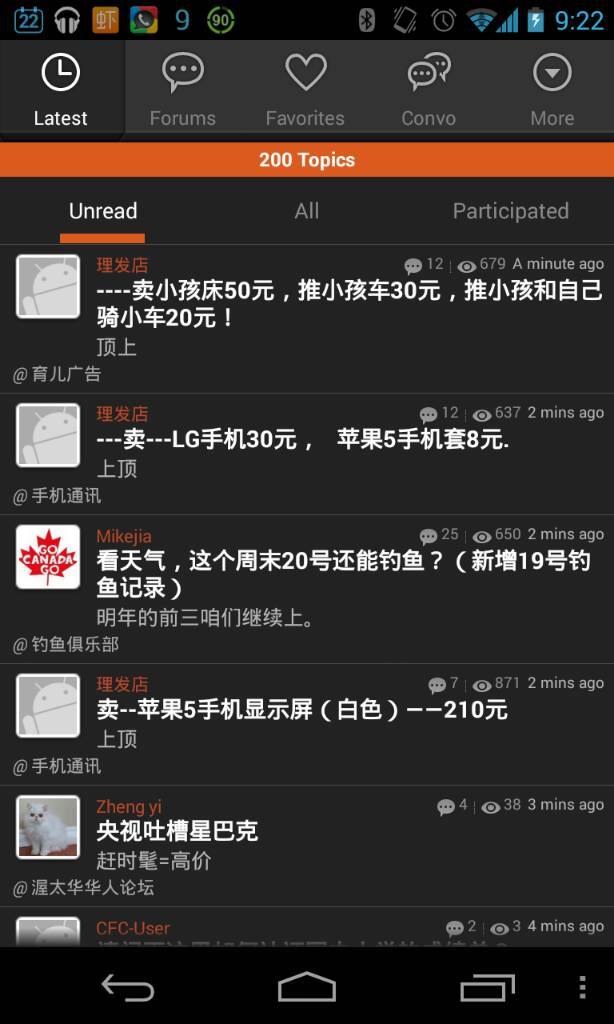Open the Favorites tab
614x1024 pixels.
pyautogui.click(x=305, y=90)
